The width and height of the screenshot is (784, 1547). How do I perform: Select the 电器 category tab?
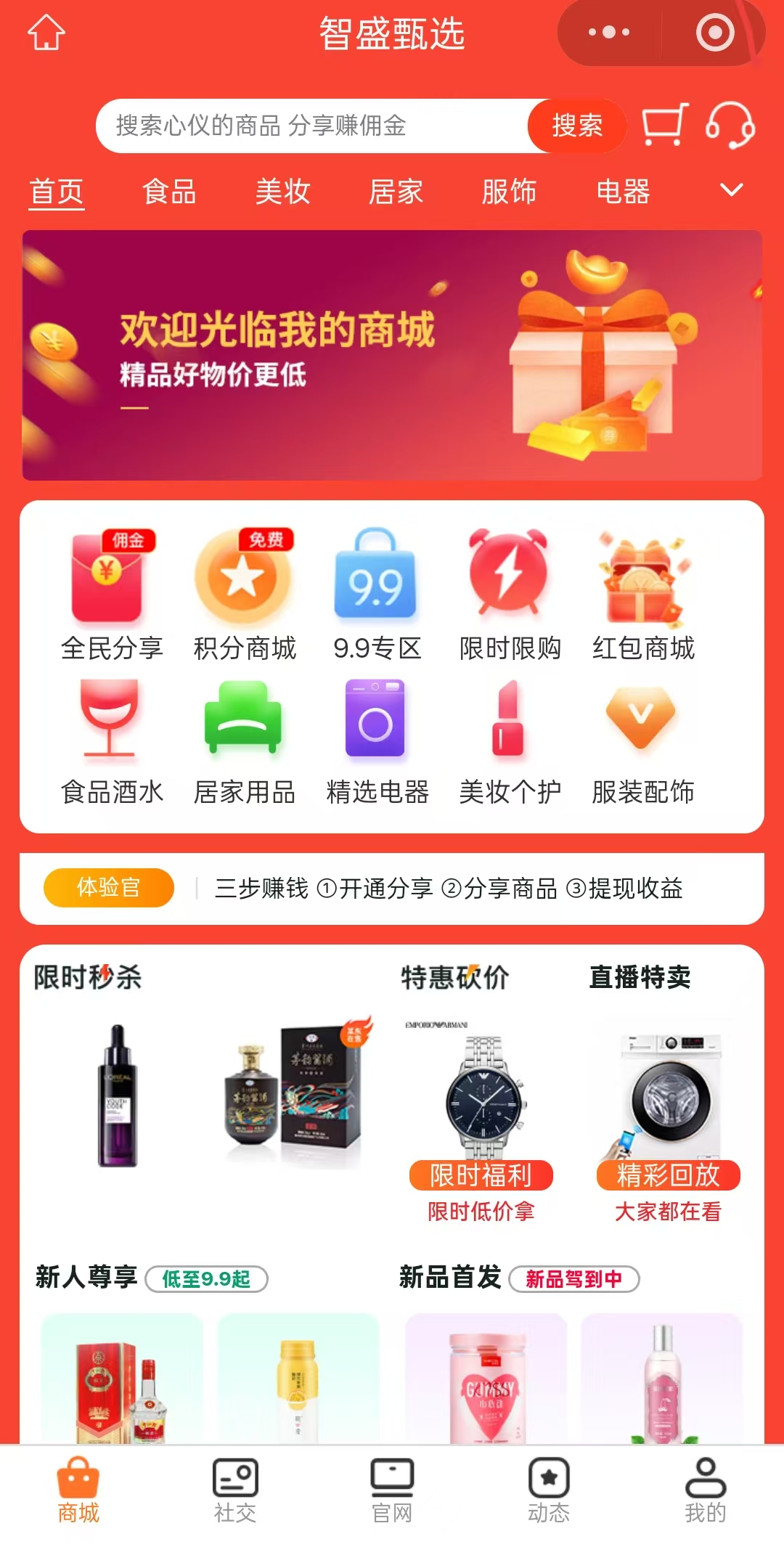point(623,192)
